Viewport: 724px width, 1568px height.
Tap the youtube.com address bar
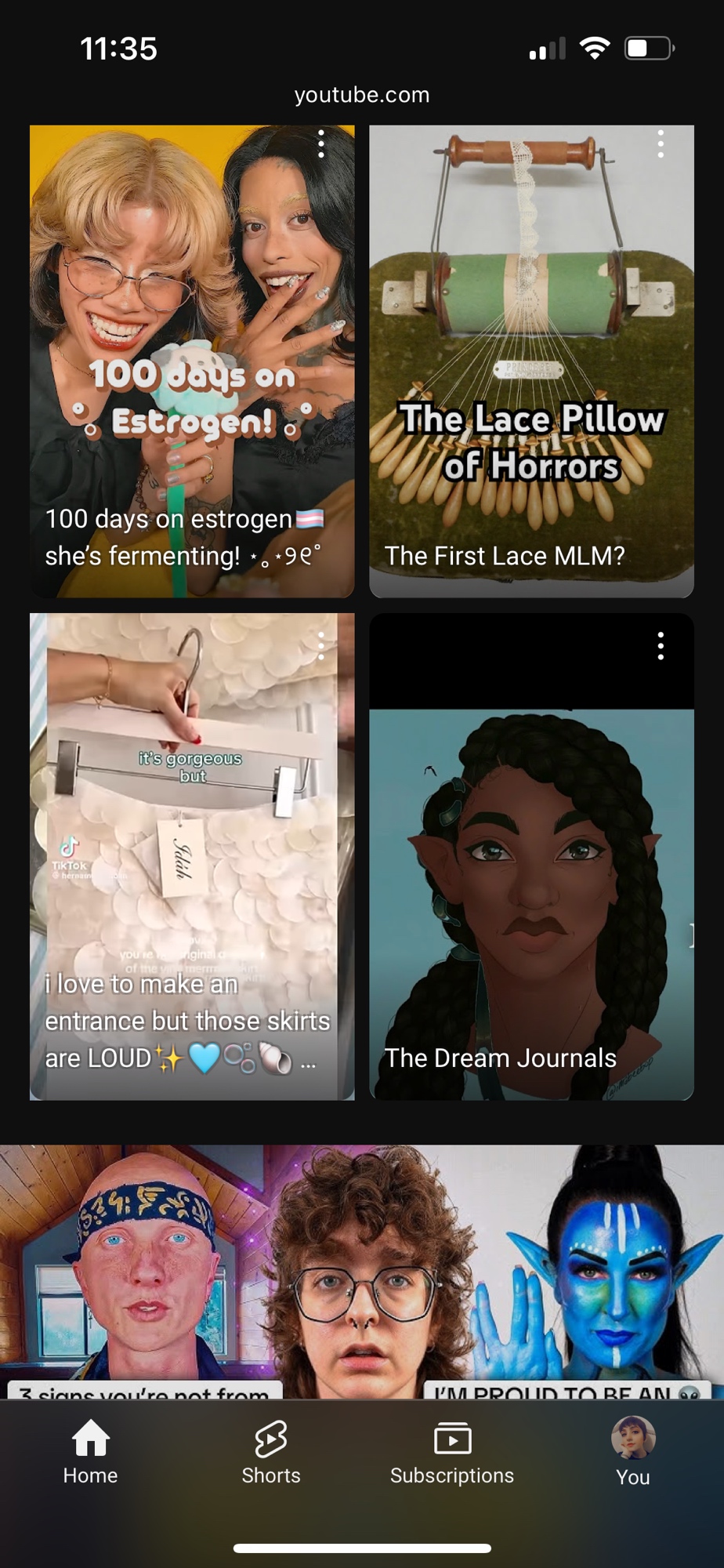pyautogui.click(x=362, y=95)
